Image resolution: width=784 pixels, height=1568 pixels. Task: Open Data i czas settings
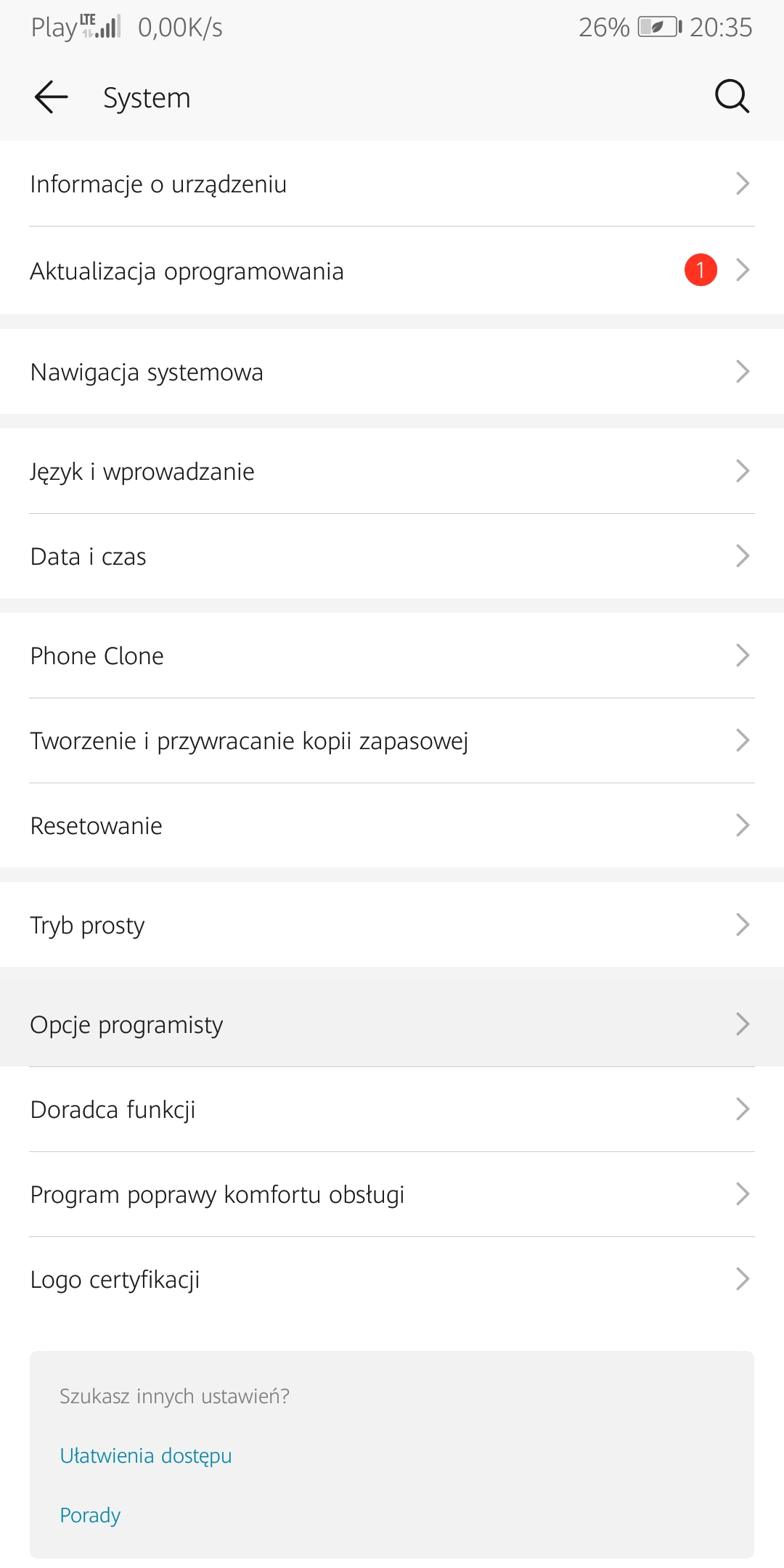392,556
